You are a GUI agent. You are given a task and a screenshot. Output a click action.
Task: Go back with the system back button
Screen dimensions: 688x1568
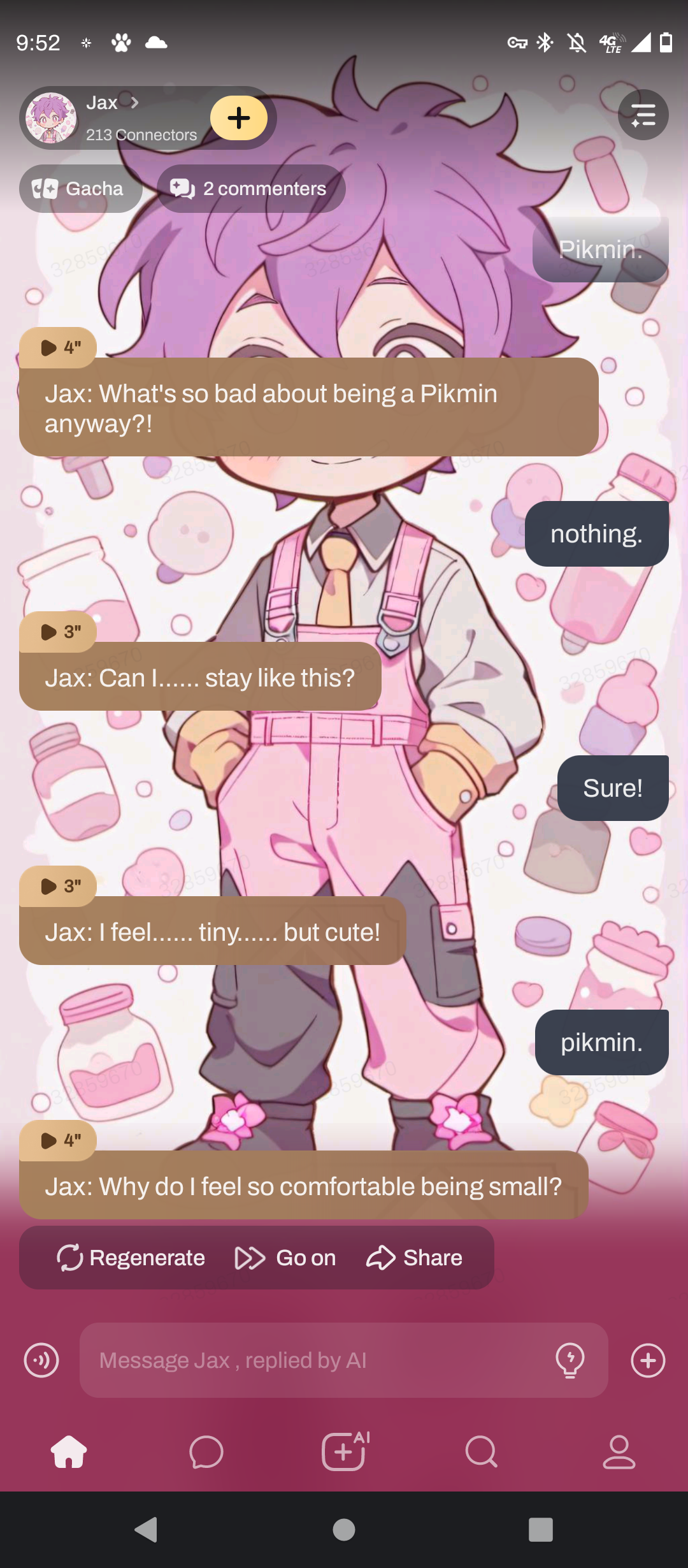coord(147,1529)
